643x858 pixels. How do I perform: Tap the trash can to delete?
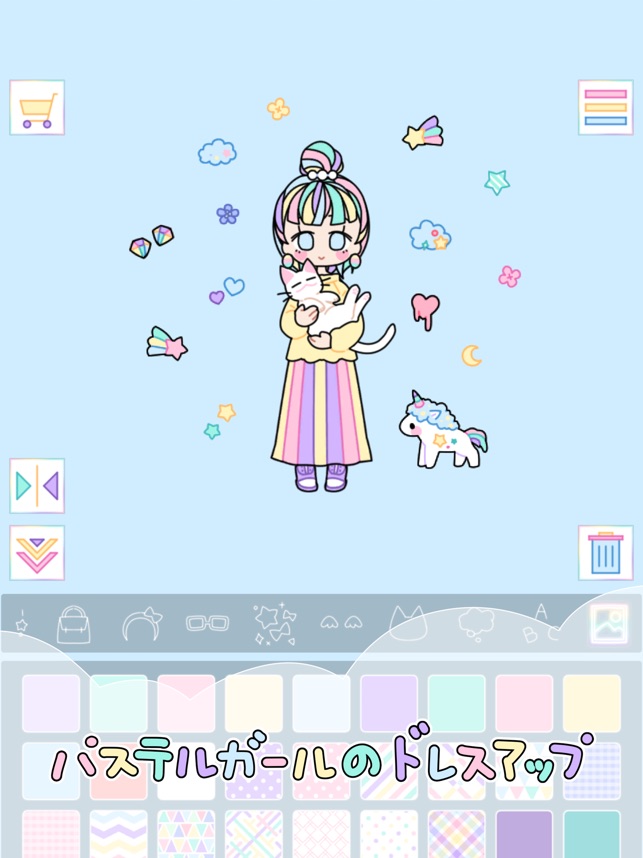point(605,553)
